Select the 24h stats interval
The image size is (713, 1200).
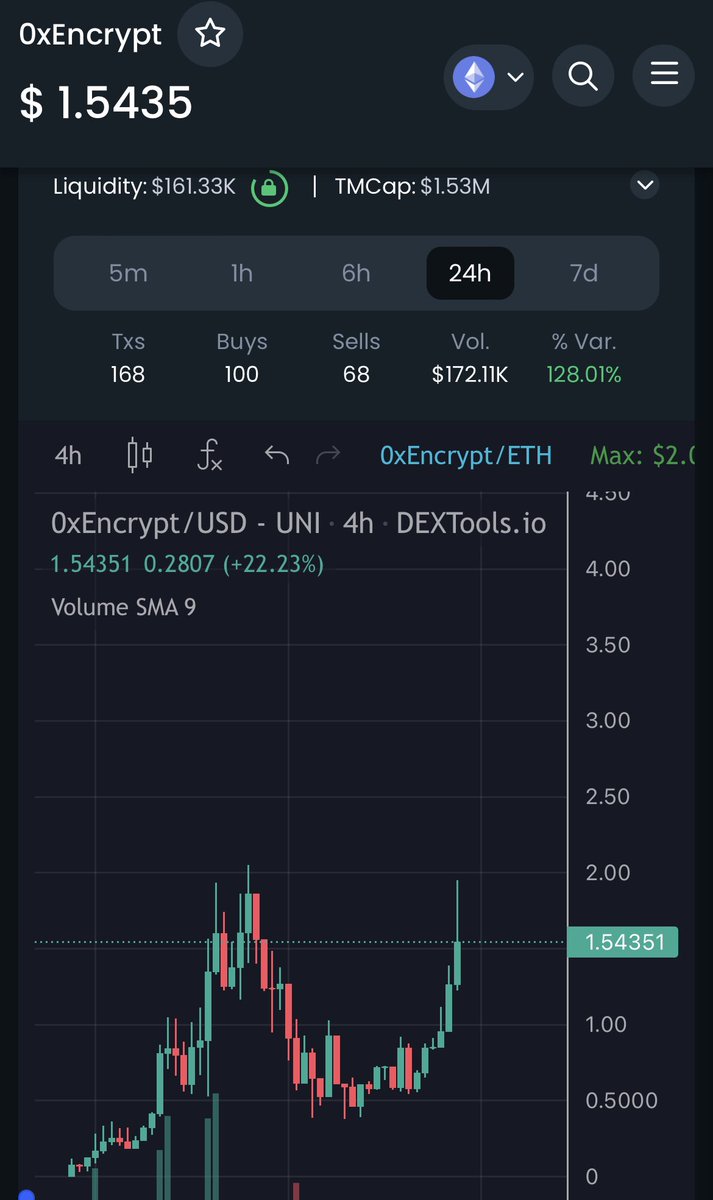click(x=470, y=273)
